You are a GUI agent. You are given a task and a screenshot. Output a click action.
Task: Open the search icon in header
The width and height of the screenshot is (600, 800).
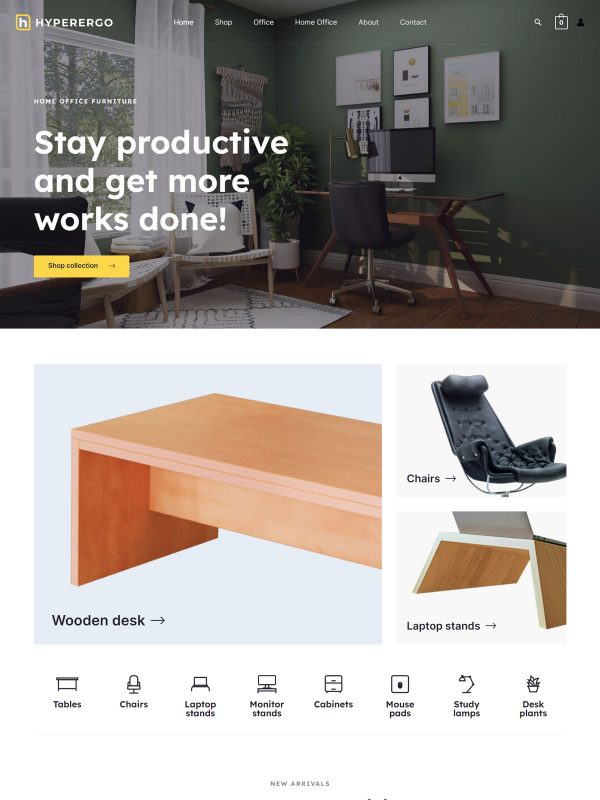[538, 22]
